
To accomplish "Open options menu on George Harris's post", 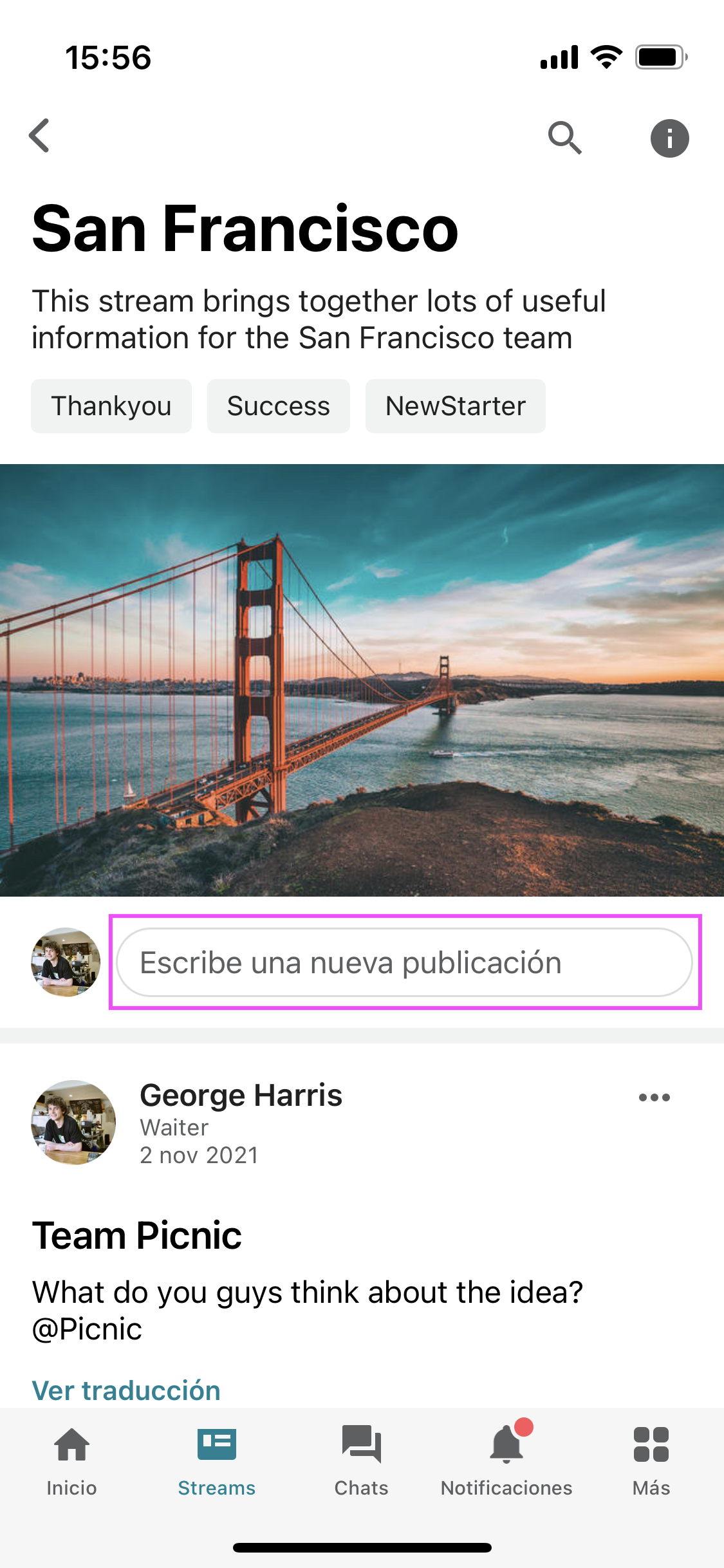I will pos(654,1097).
